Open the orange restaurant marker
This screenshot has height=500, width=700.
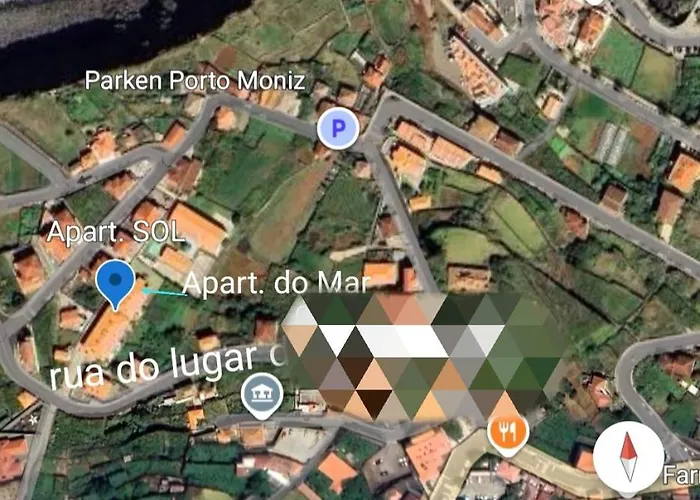coord(507,433)
